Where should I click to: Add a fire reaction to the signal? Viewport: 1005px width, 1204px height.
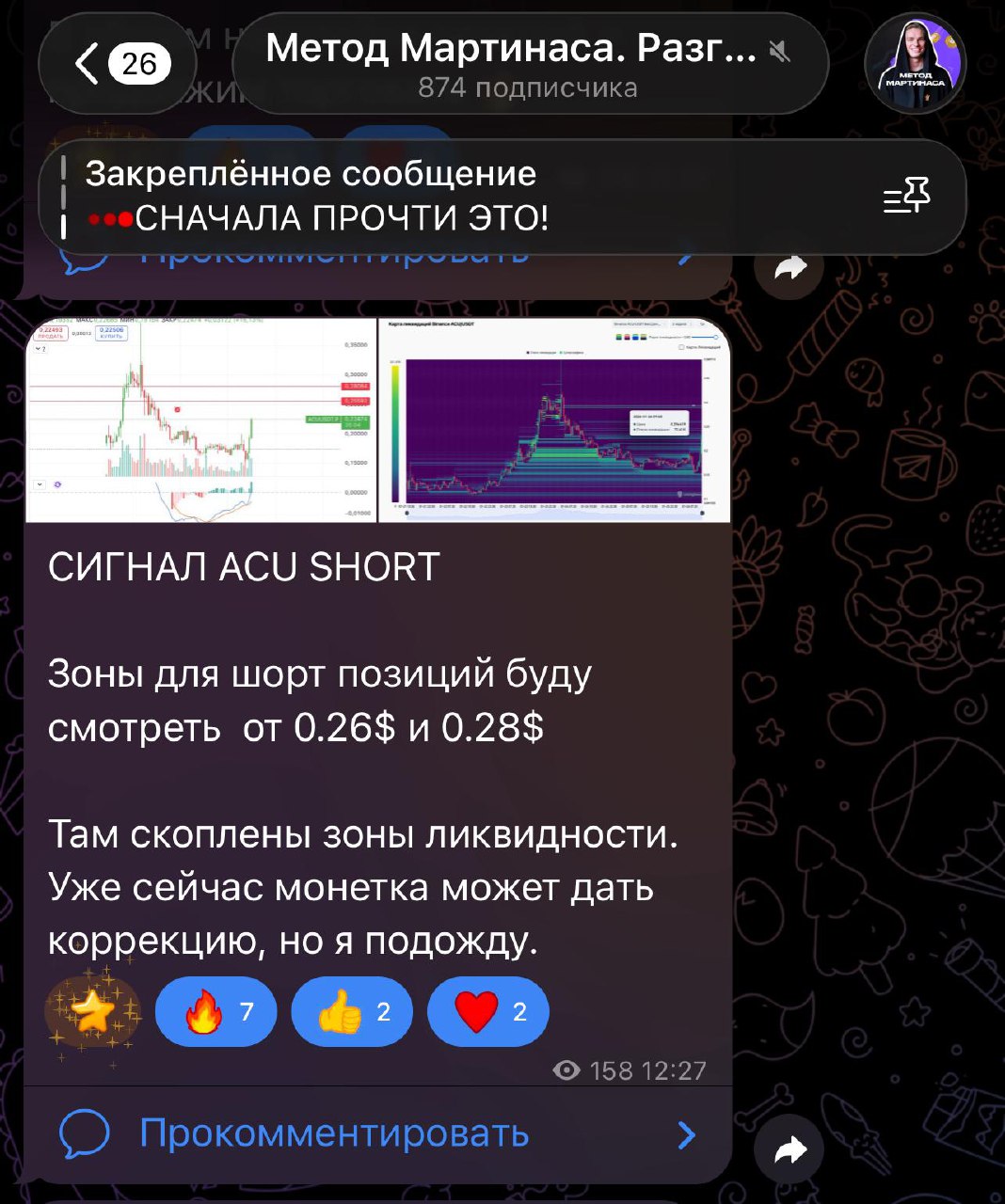point(216,1012)
